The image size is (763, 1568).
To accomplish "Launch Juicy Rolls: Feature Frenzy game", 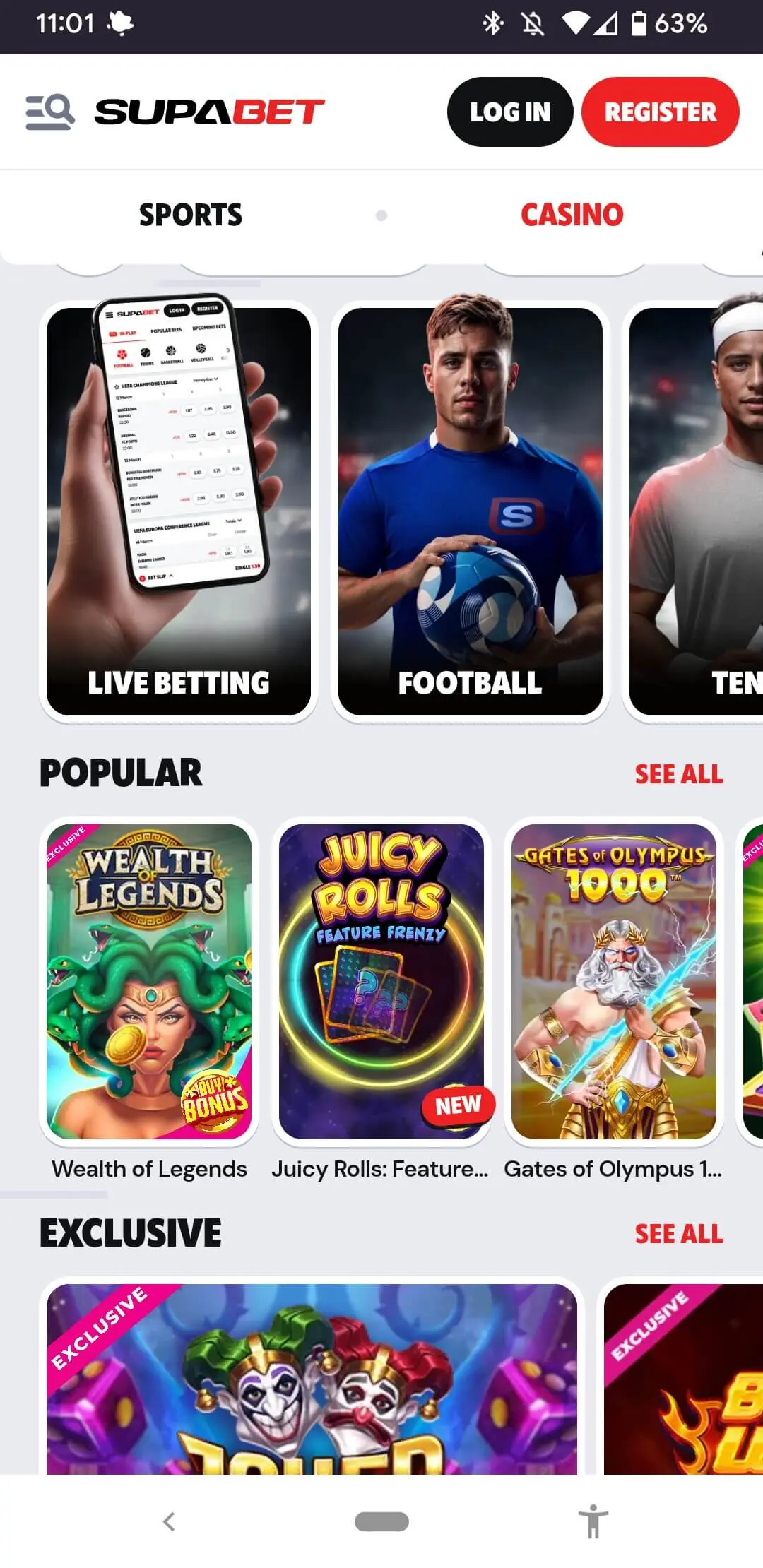I will tap(381, 982).
